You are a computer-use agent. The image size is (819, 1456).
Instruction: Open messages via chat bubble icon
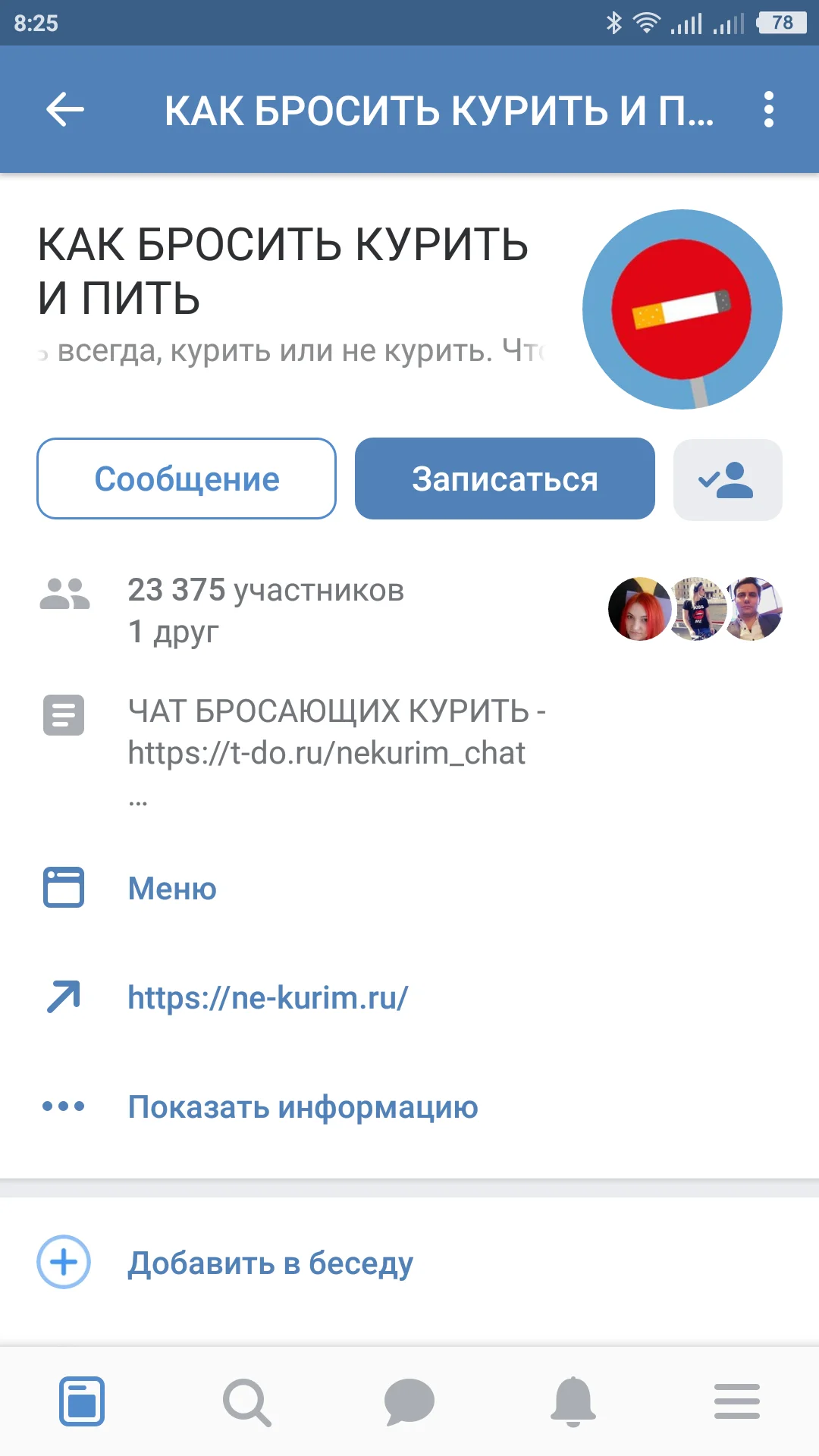pyautogui.click(x=409, y=1401)
